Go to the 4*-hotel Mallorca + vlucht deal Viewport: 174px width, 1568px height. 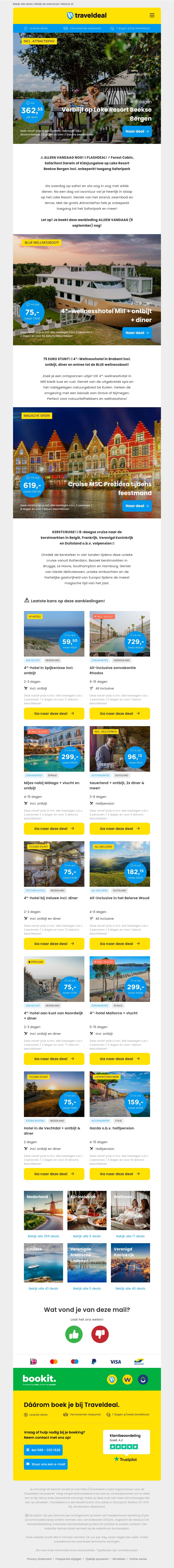coord(119,1059)
